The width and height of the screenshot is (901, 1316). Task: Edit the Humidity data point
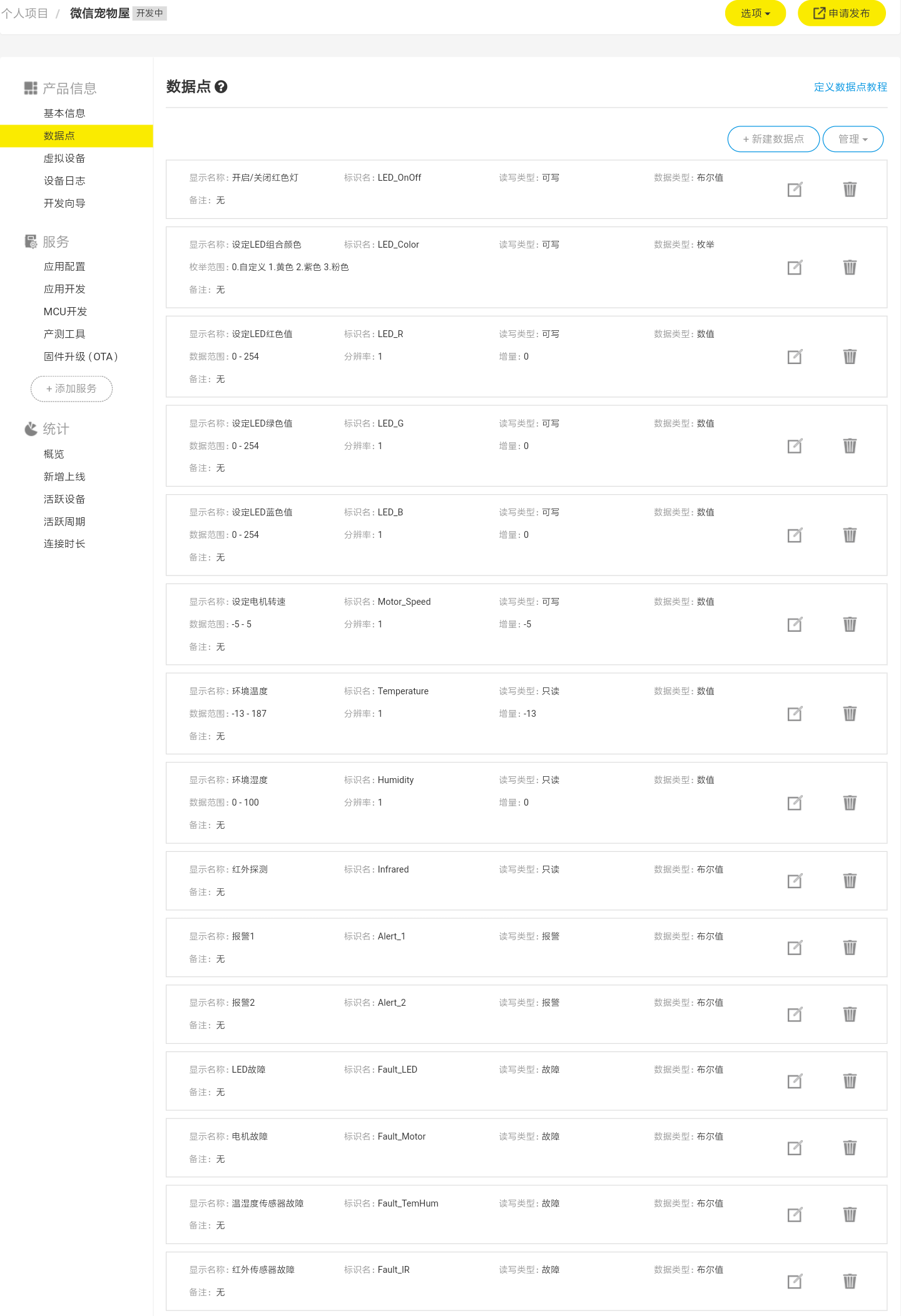794,803
